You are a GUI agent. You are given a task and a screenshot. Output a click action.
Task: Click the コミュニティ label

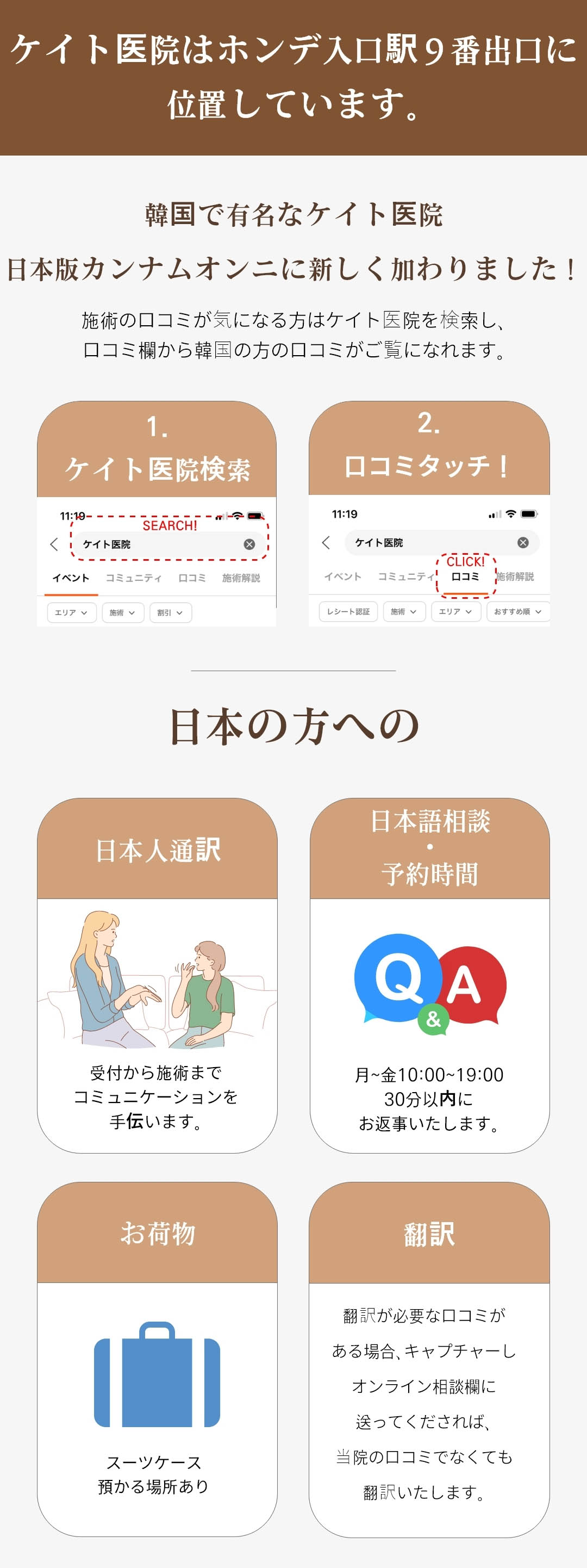tap(133, 577)
